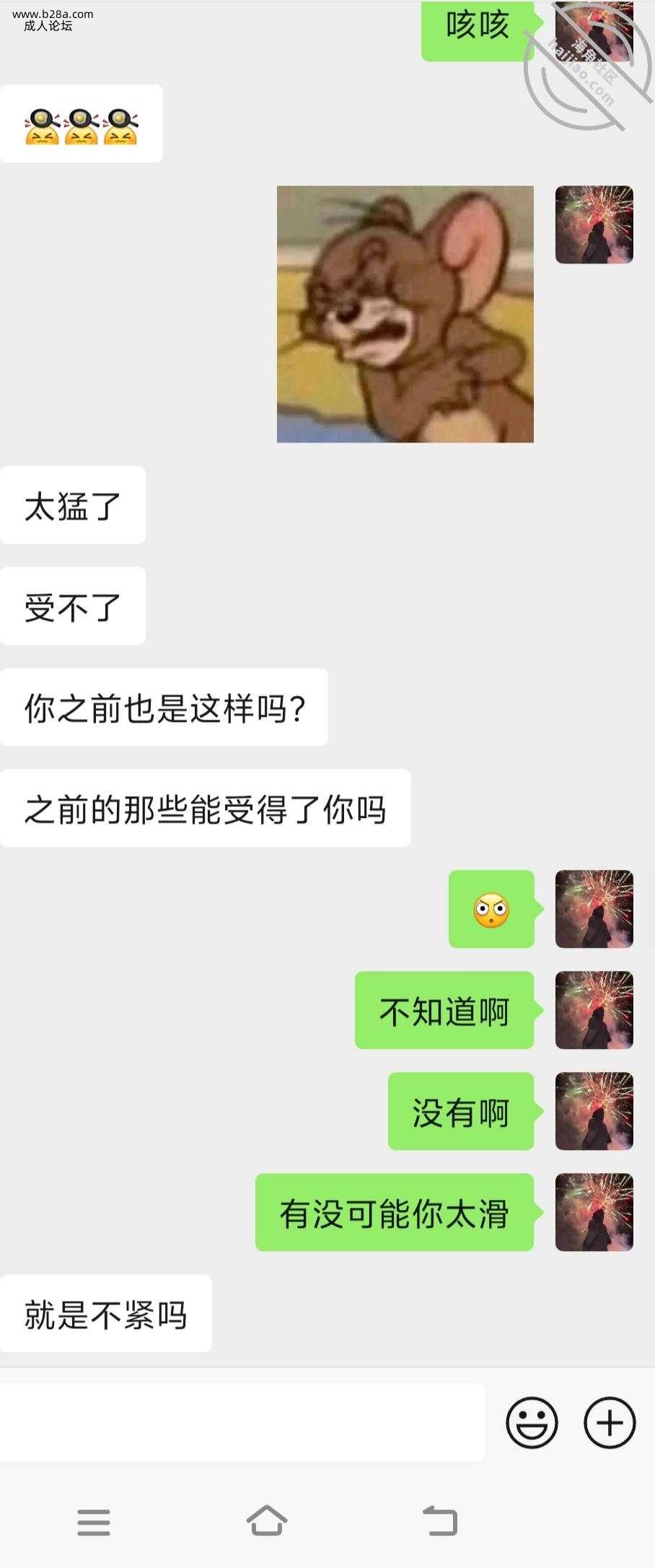655x1568 pixels.
Task: Go to the system home screen
Action: (267, 1521)
